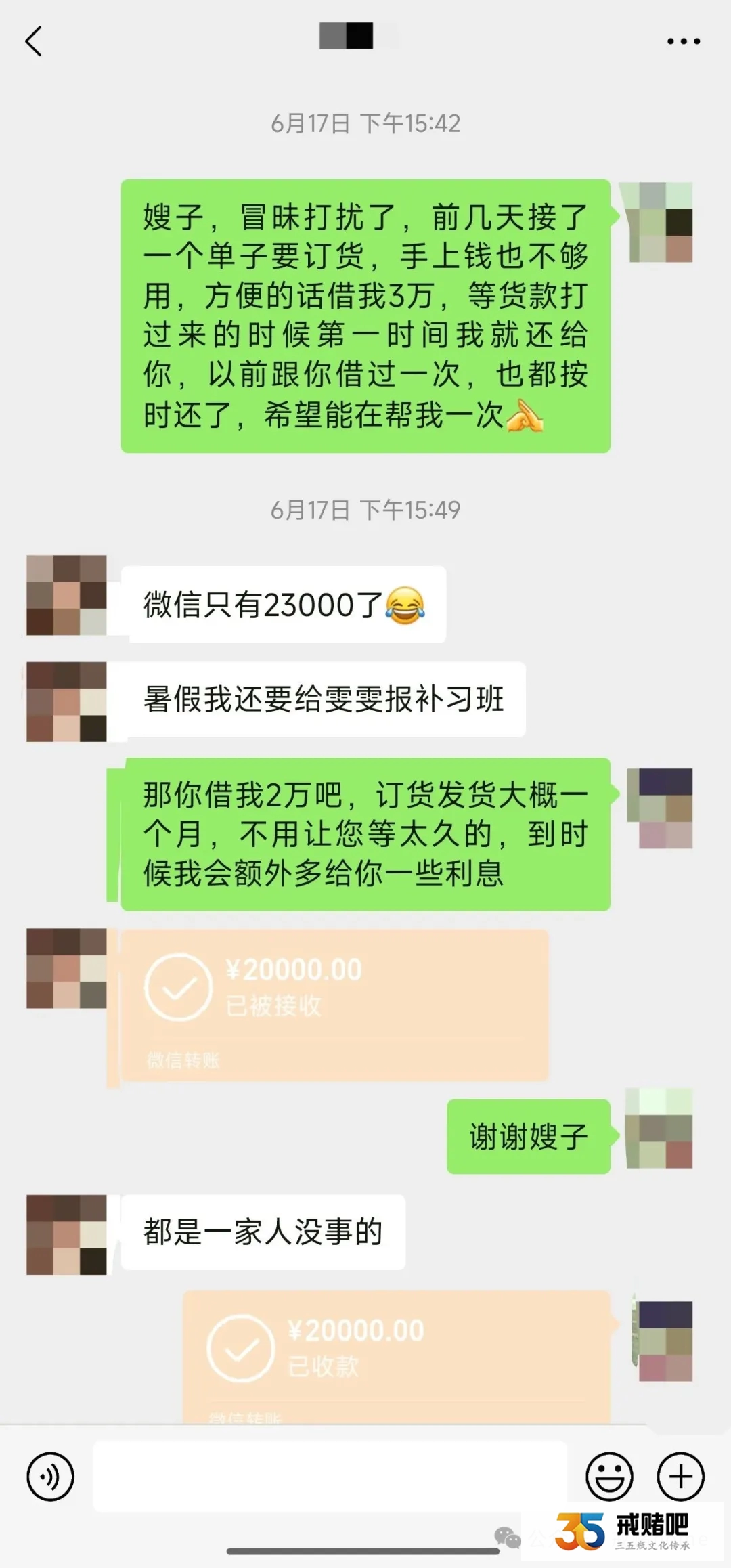The image size is (731, 1568).
Task: Open the plus attachments menu
Action: pos(681,1476)
